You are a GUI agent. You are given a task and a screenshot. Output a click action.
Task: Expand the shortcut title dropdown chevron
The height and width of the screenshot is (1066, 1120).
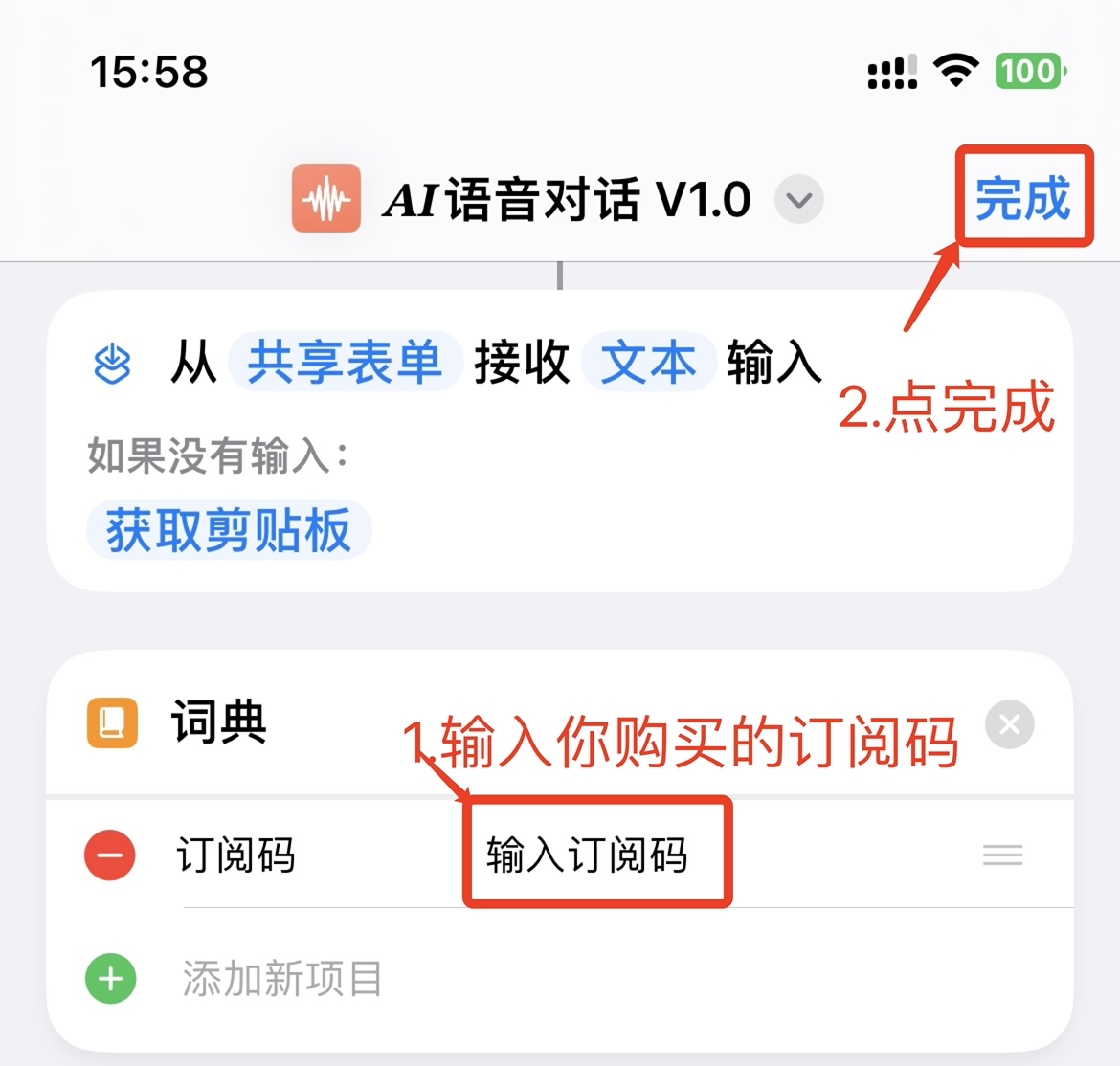pos(799,200)
